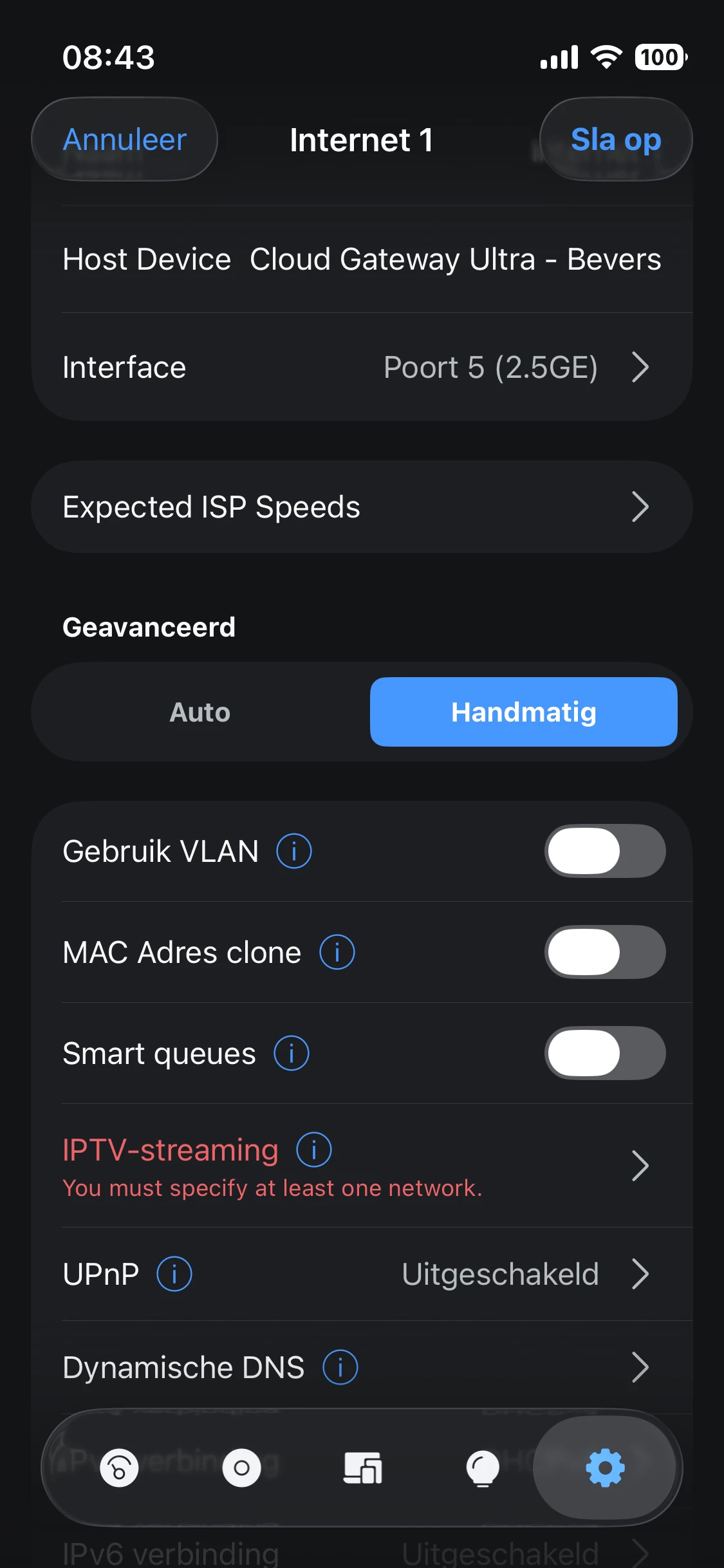Screen dimensions: 724x1568
Task: Show info about UPnP
Action: pyautogui.click(x=174, y=1274)
